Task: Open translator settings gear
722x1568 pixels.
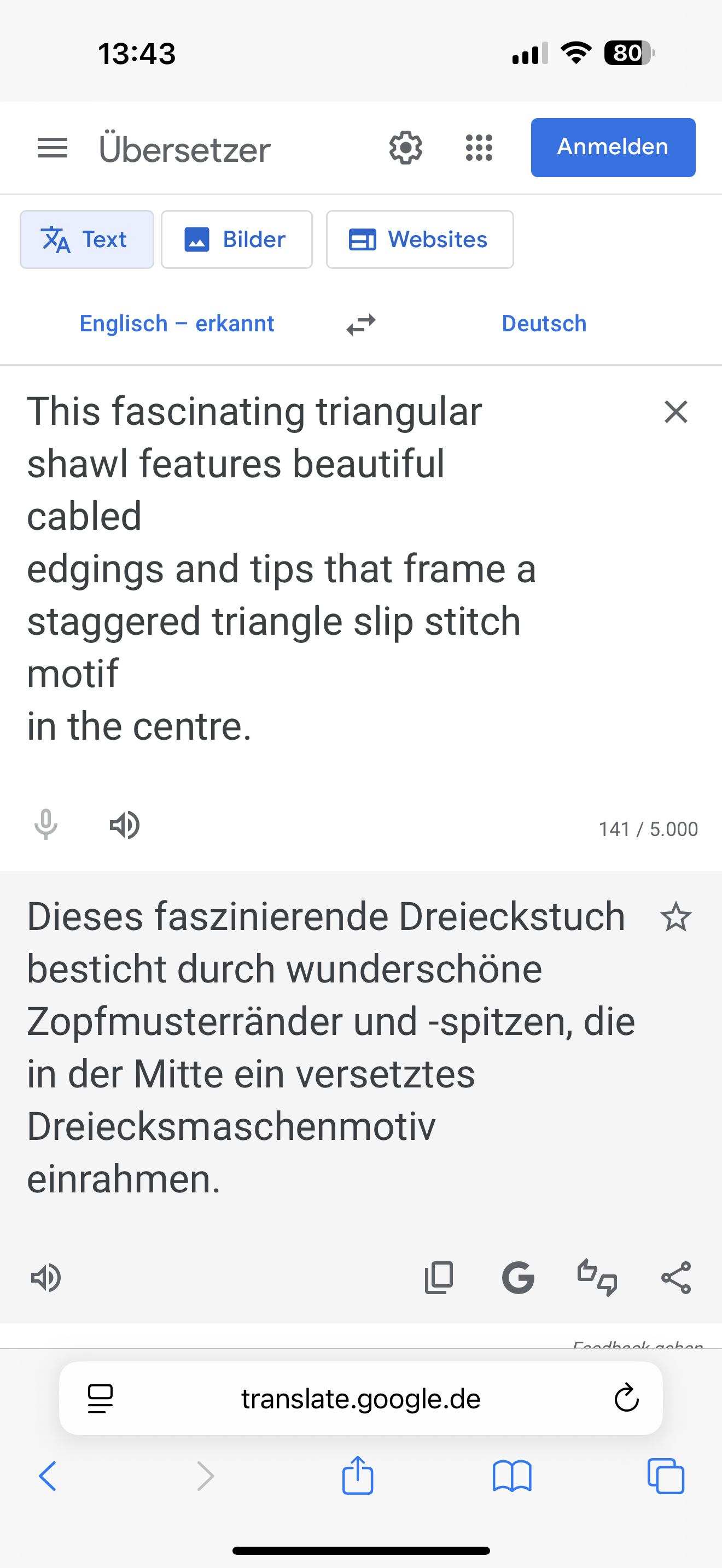Action: tap(405, 148)
